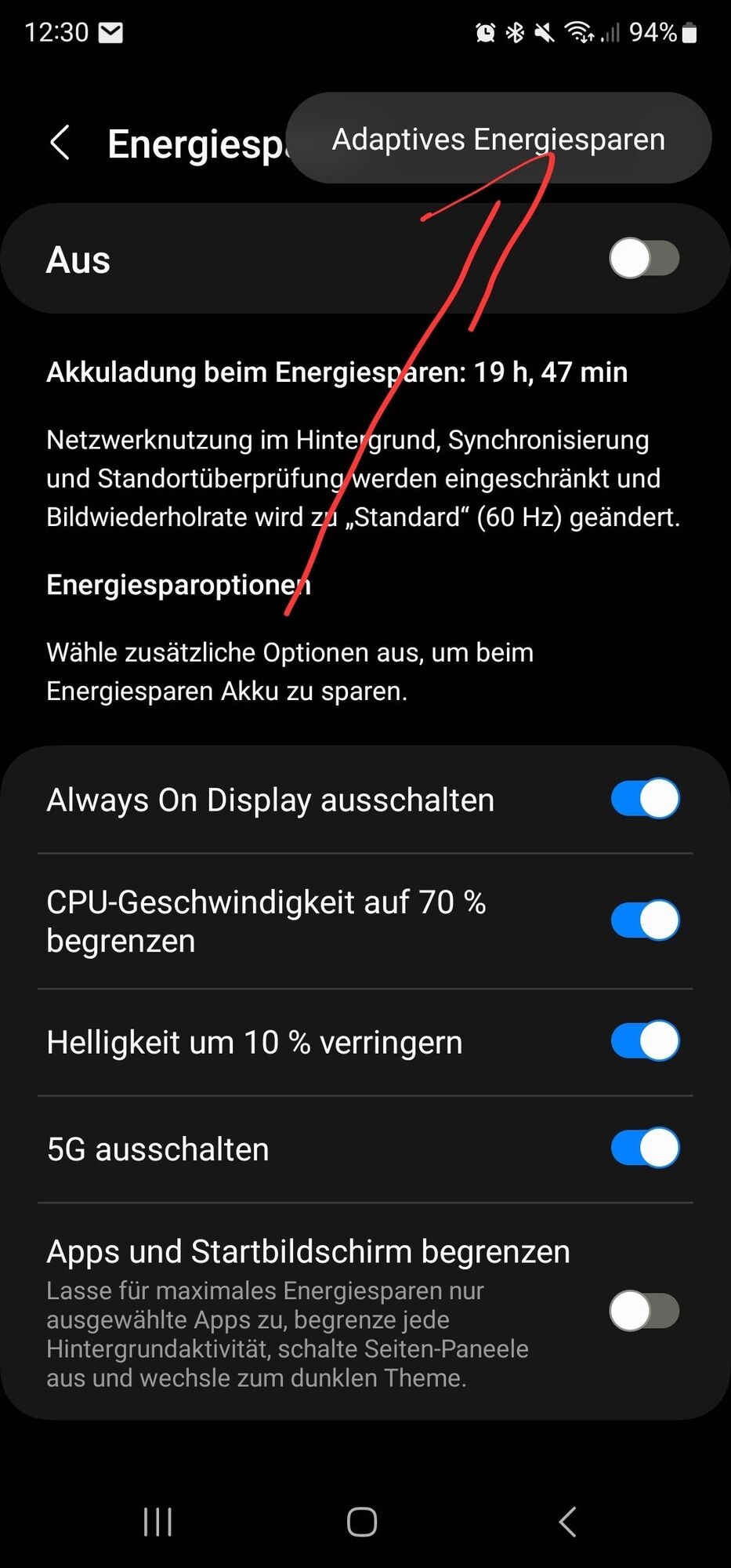Tap the battery icon in status bar

688,33
